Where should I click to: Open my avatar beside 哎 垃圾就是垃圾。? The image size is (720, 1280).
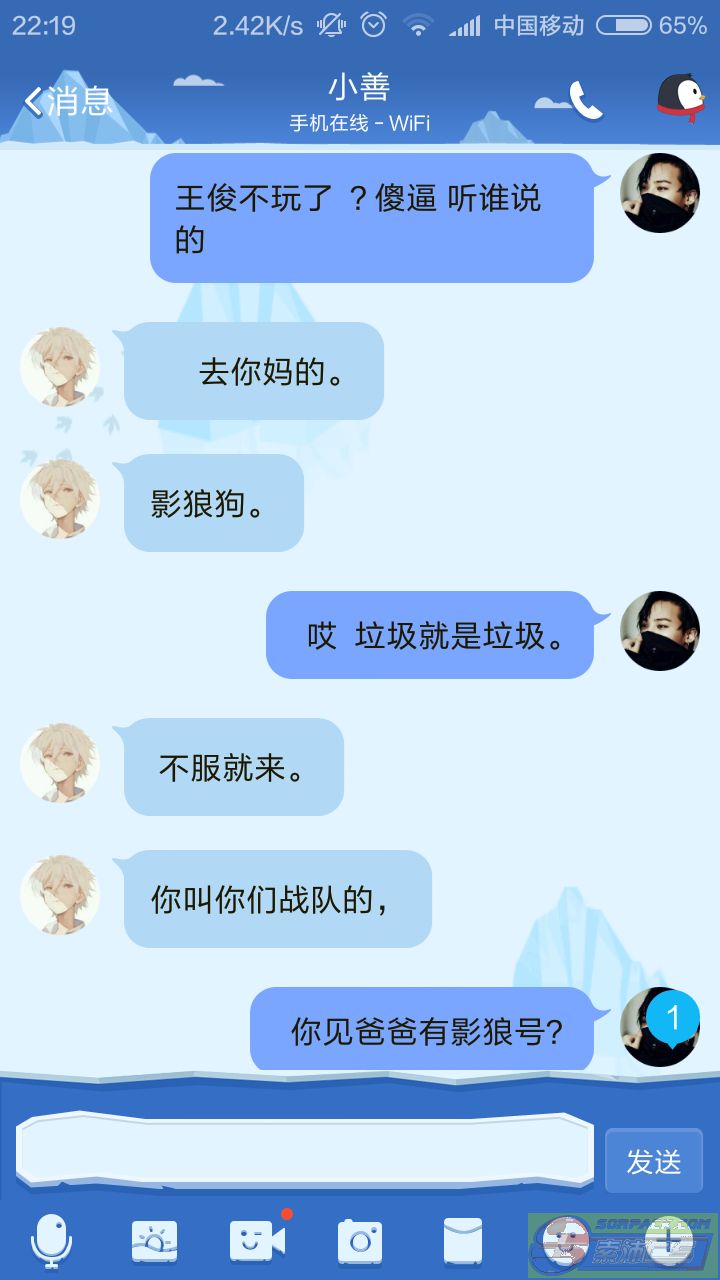(x=660, y=631)
